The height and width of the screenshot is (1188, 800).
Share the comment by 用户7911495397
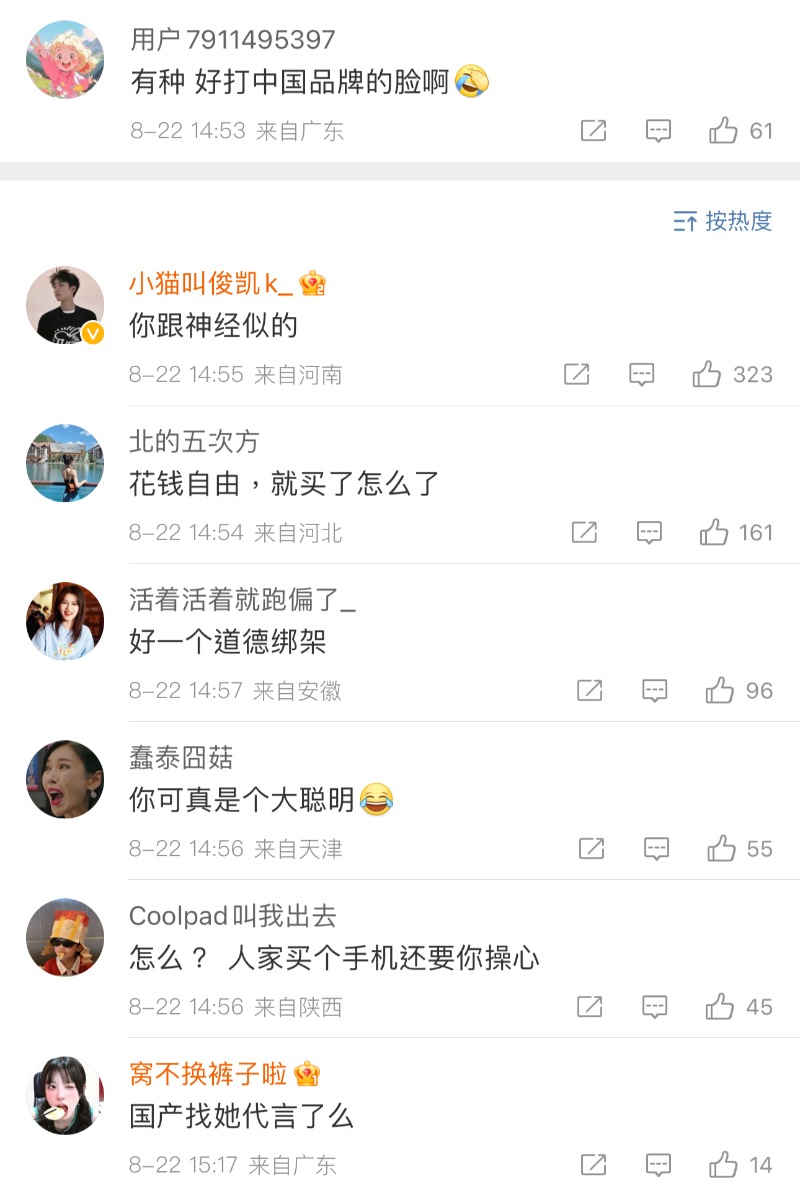pyautogui.click(x=593, y=131)
